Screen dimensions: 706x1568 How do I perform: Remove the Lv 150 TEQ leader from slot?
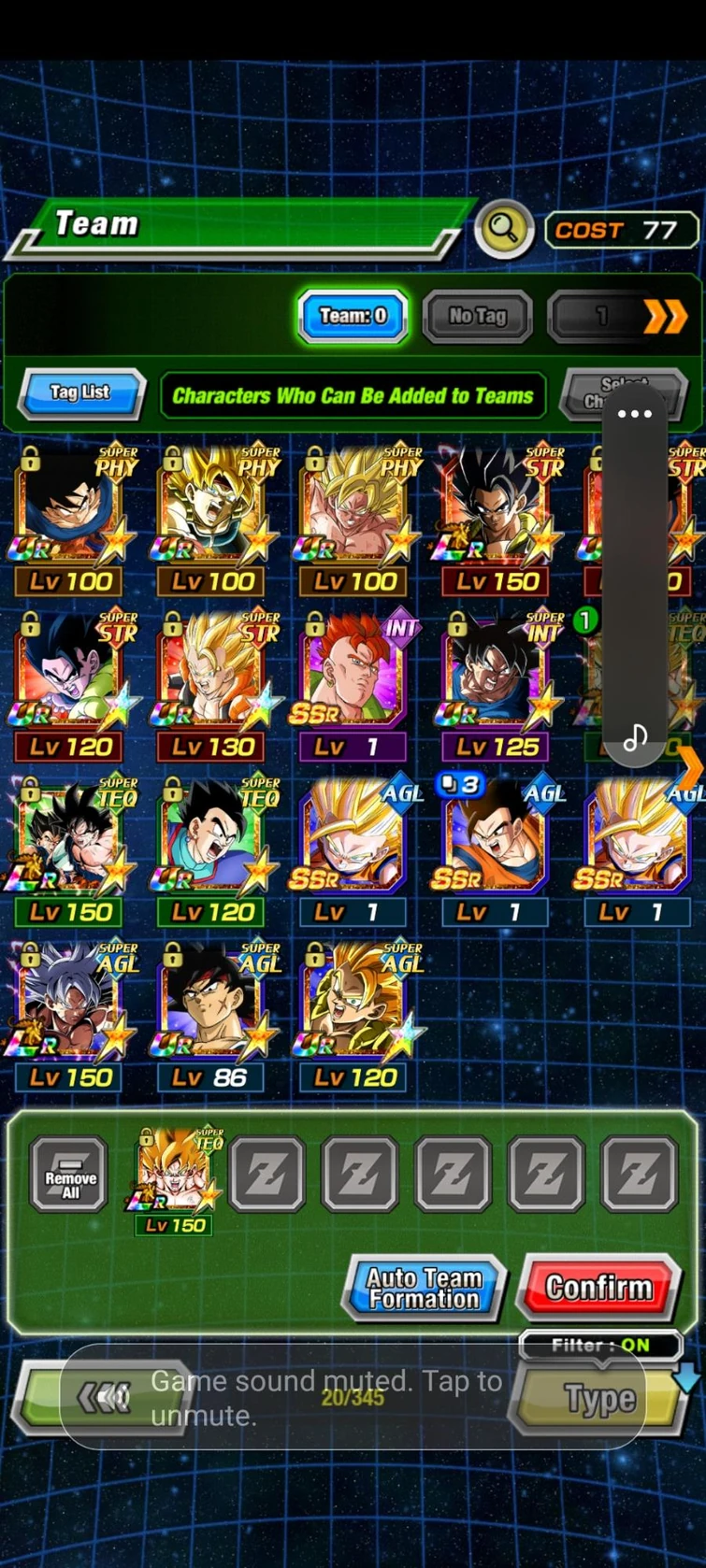[176, 1181]
